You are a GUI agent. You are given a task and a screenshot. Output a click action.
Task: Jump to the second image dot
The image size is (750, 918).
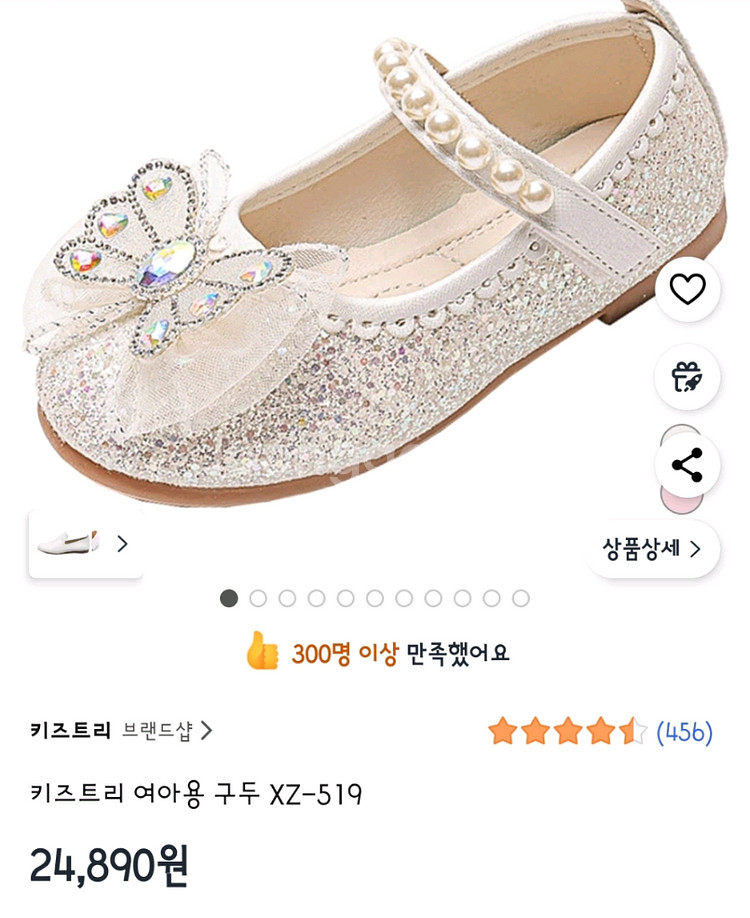point(258,598)
